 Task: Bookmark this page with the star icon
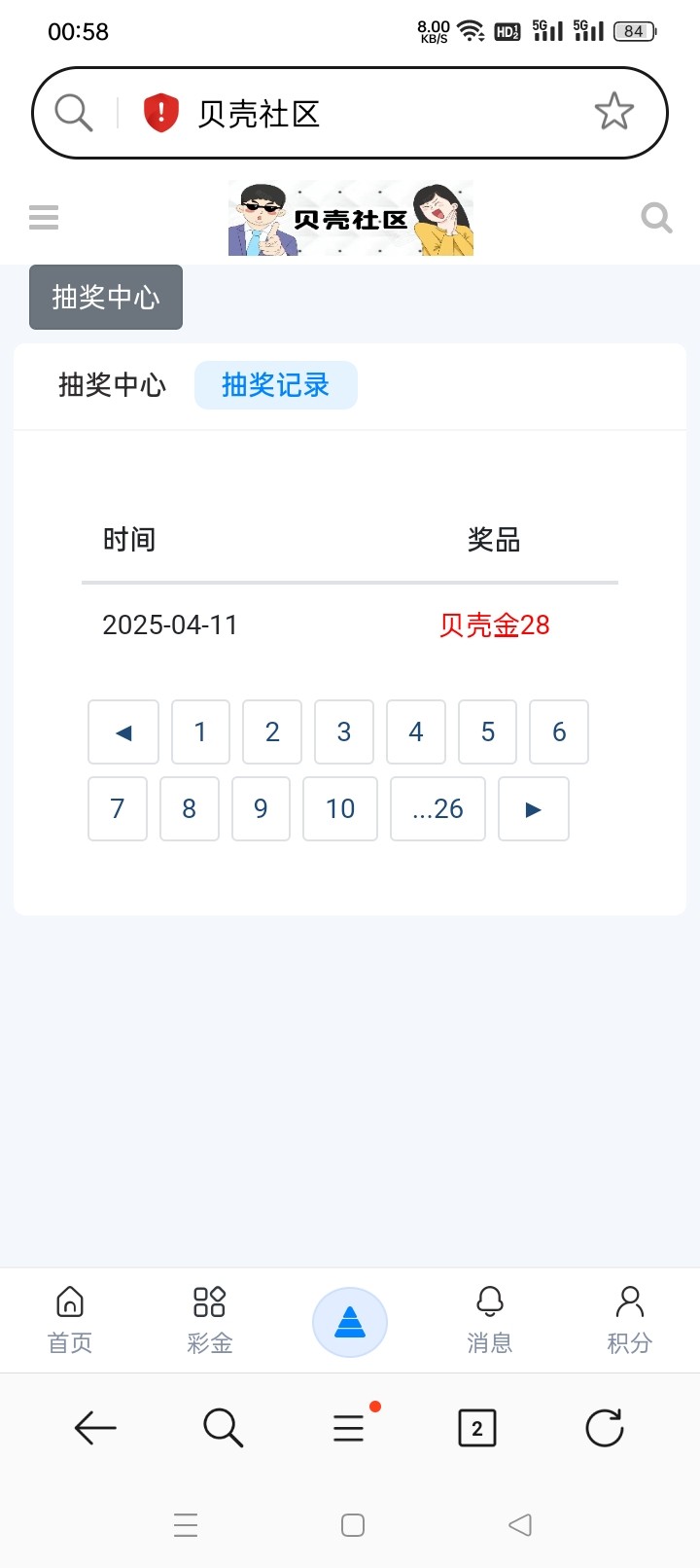[x=613, y=112]
